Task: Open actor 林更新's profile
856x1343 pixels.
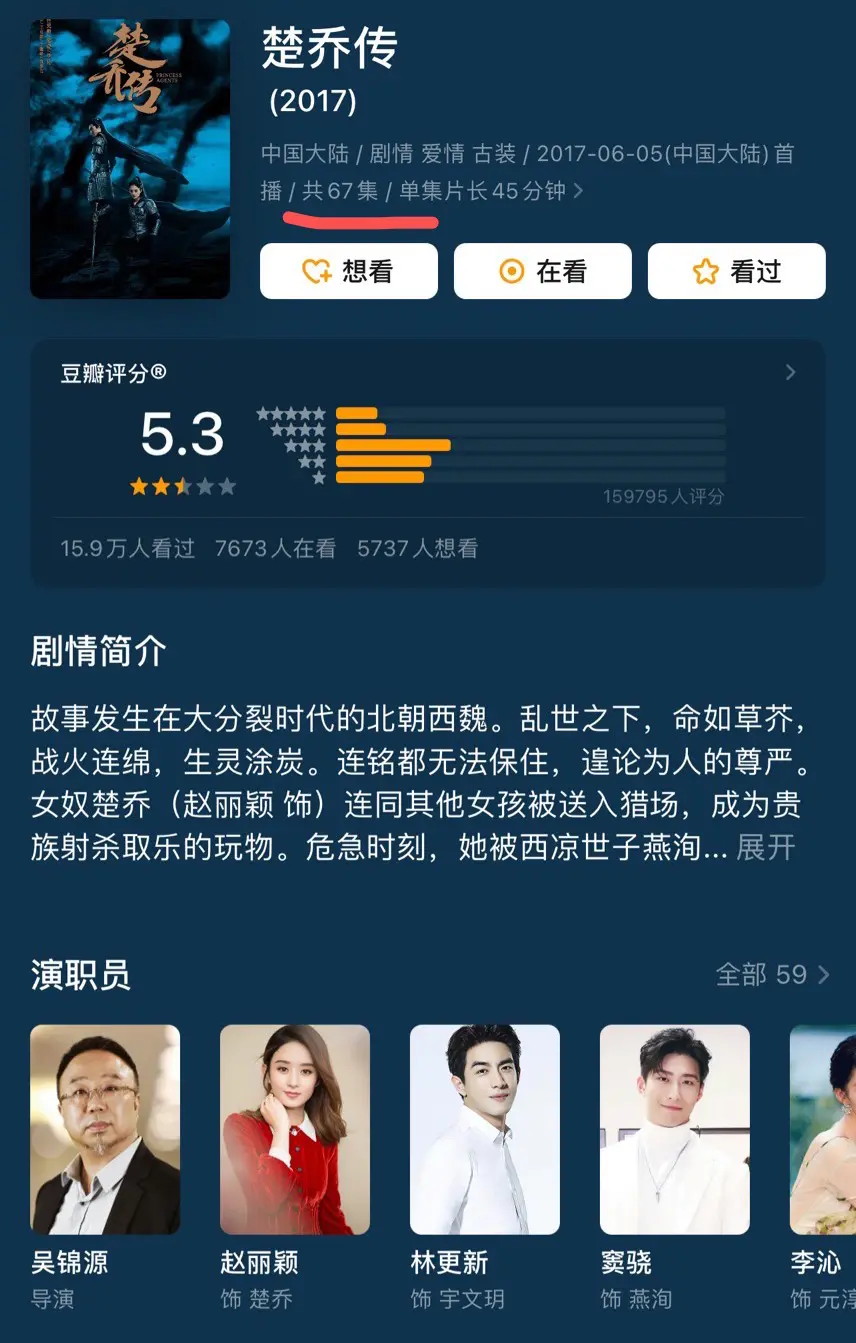Action: (485, 1130)
